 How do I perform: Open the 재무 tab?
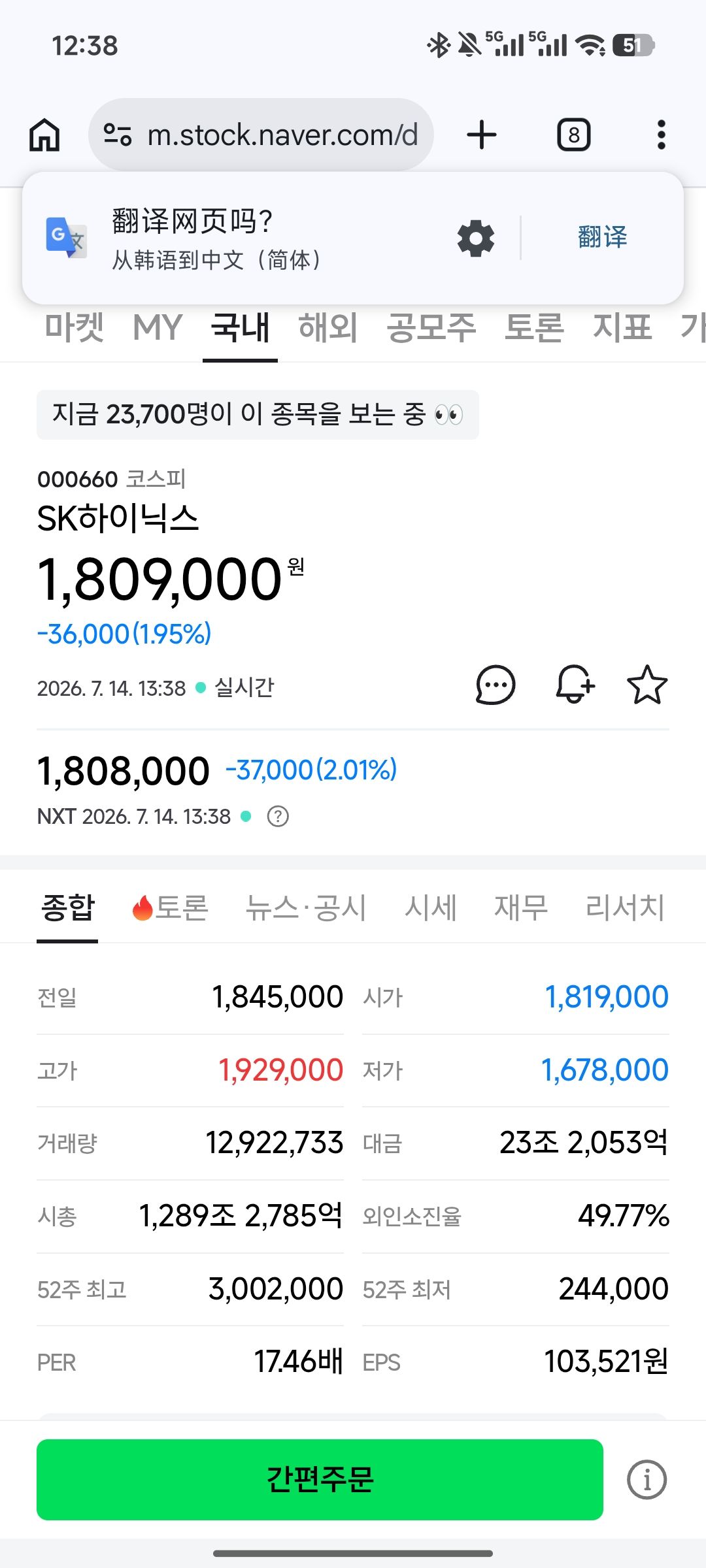521,907
